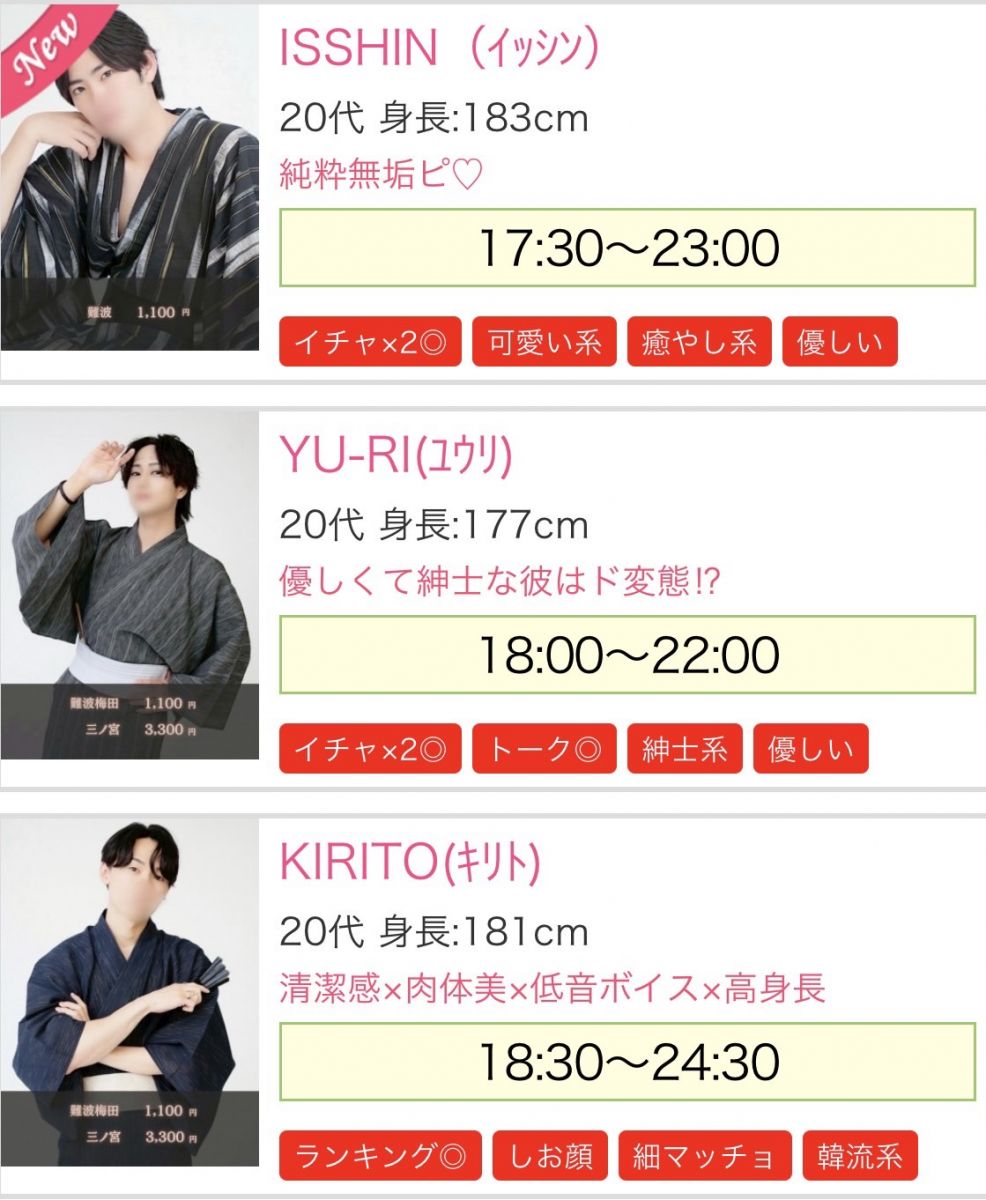
Task: Select KIRITO's 18:30〜24:30 schedule slot
Action: coord(627,1062)
